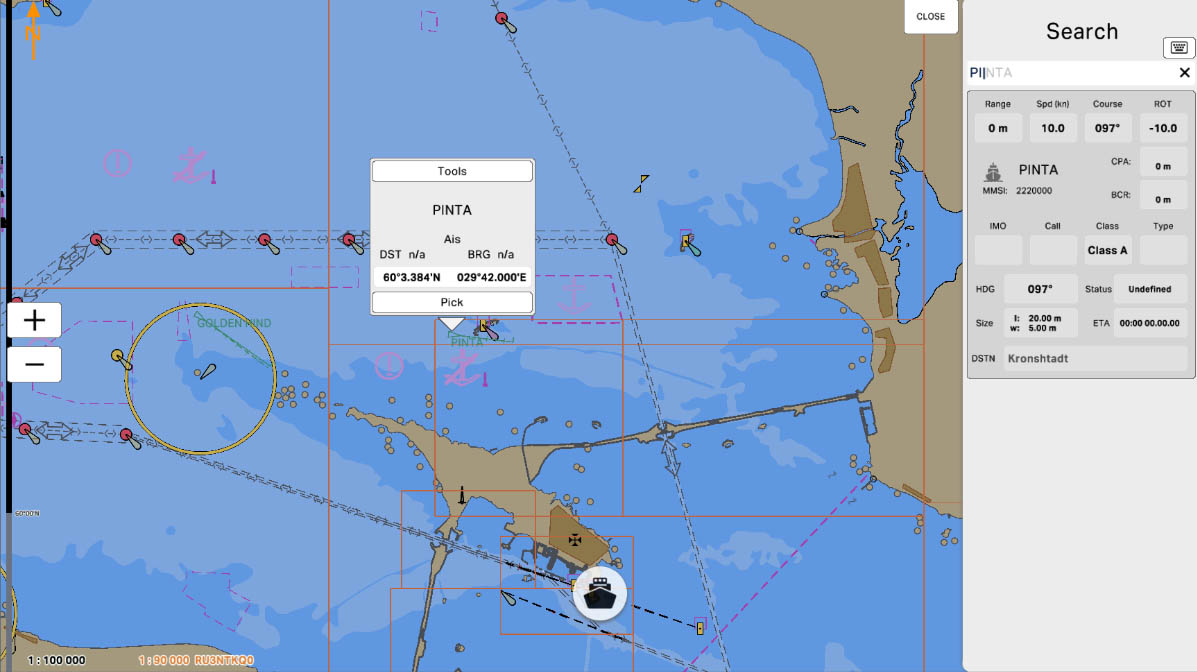Viewport: 1197px width, 672px height.
Task: Zoom in on the chart
Action: pyautogui.click(x=35, y=320)
